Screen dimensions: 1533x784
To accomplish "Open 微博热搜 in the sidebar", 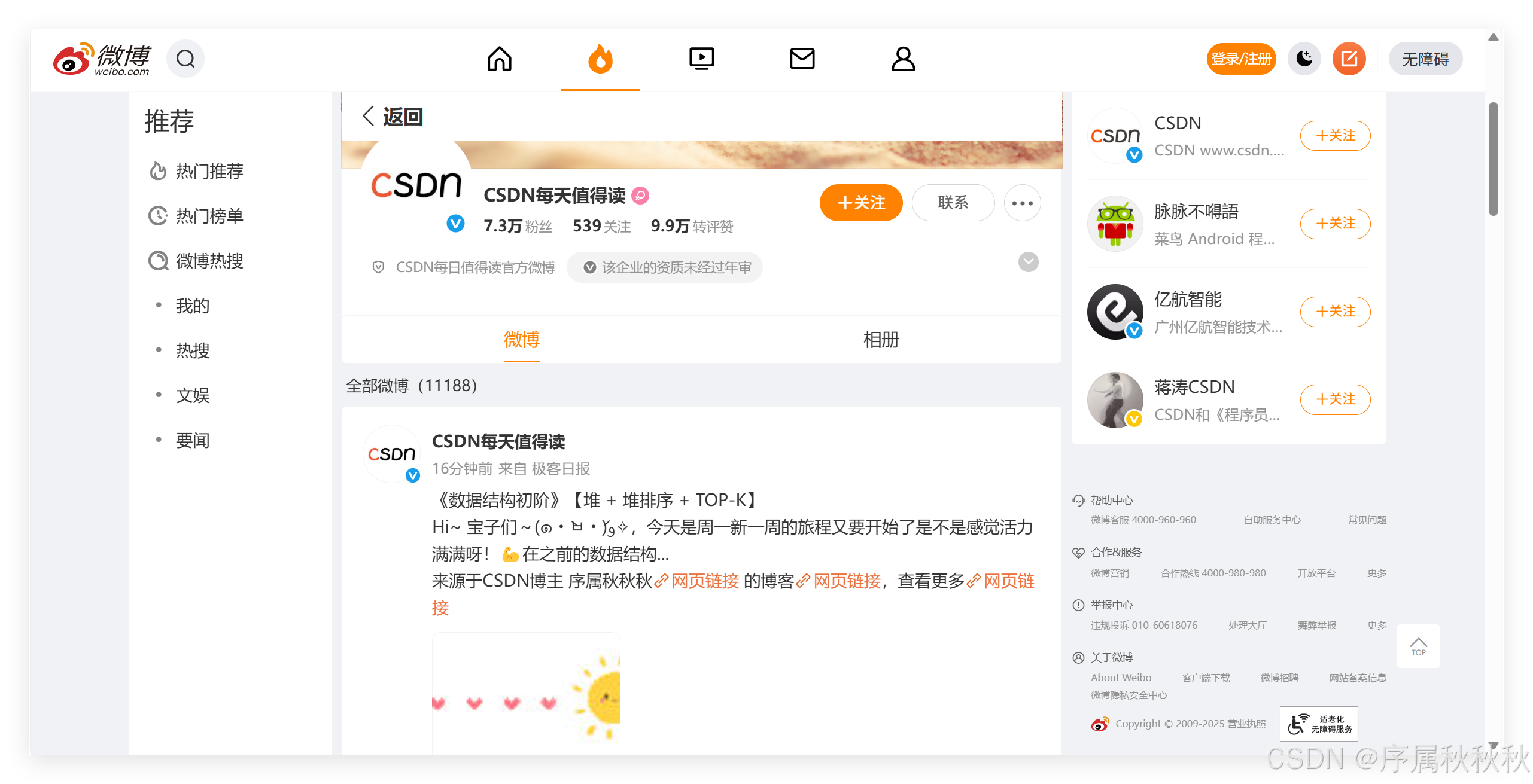I will tap(209, 261).
